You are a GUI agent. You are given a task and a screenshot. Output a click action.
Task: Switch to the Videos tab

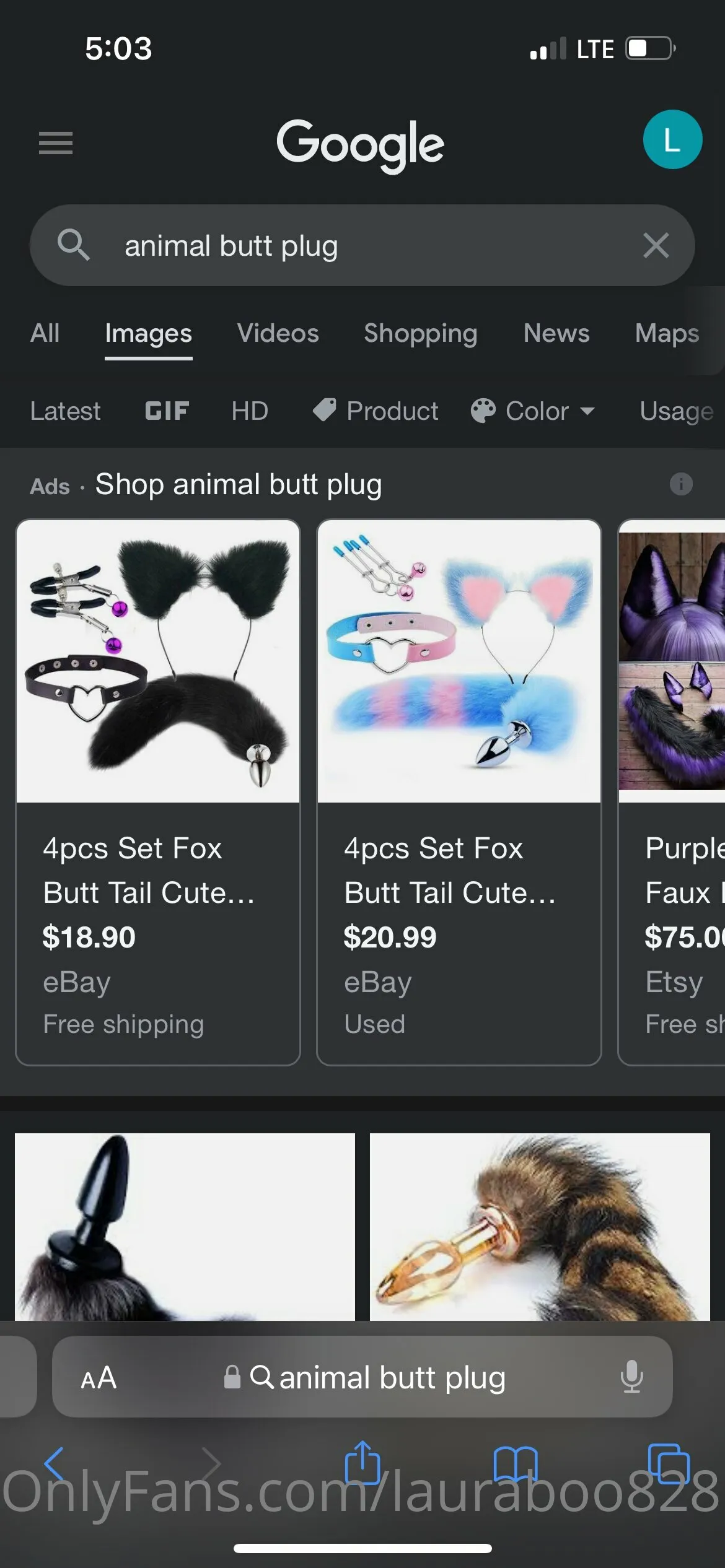point(278,333)
